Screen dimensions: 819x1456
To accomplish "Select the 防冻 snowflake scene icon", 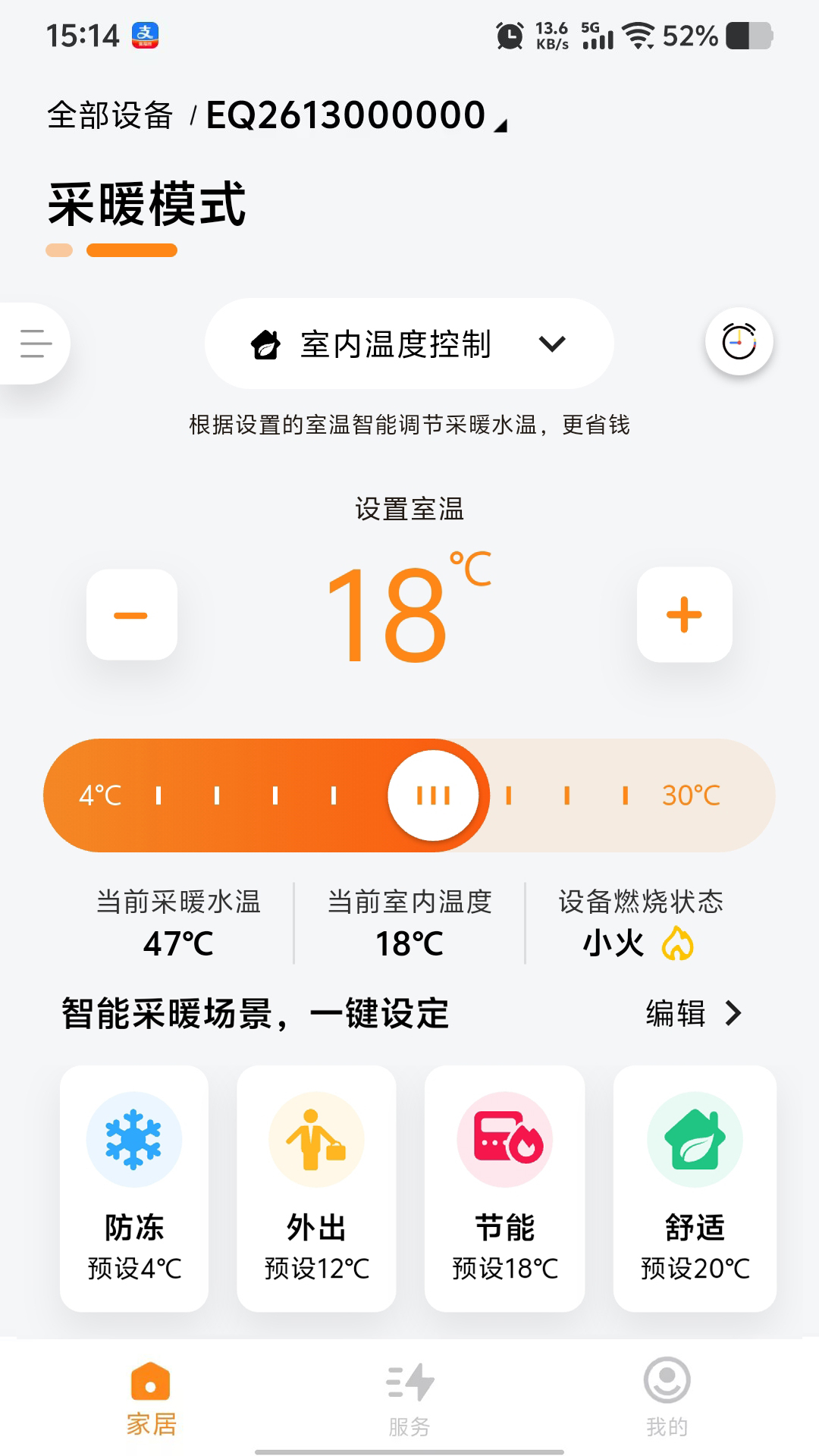I will 135,1137.
